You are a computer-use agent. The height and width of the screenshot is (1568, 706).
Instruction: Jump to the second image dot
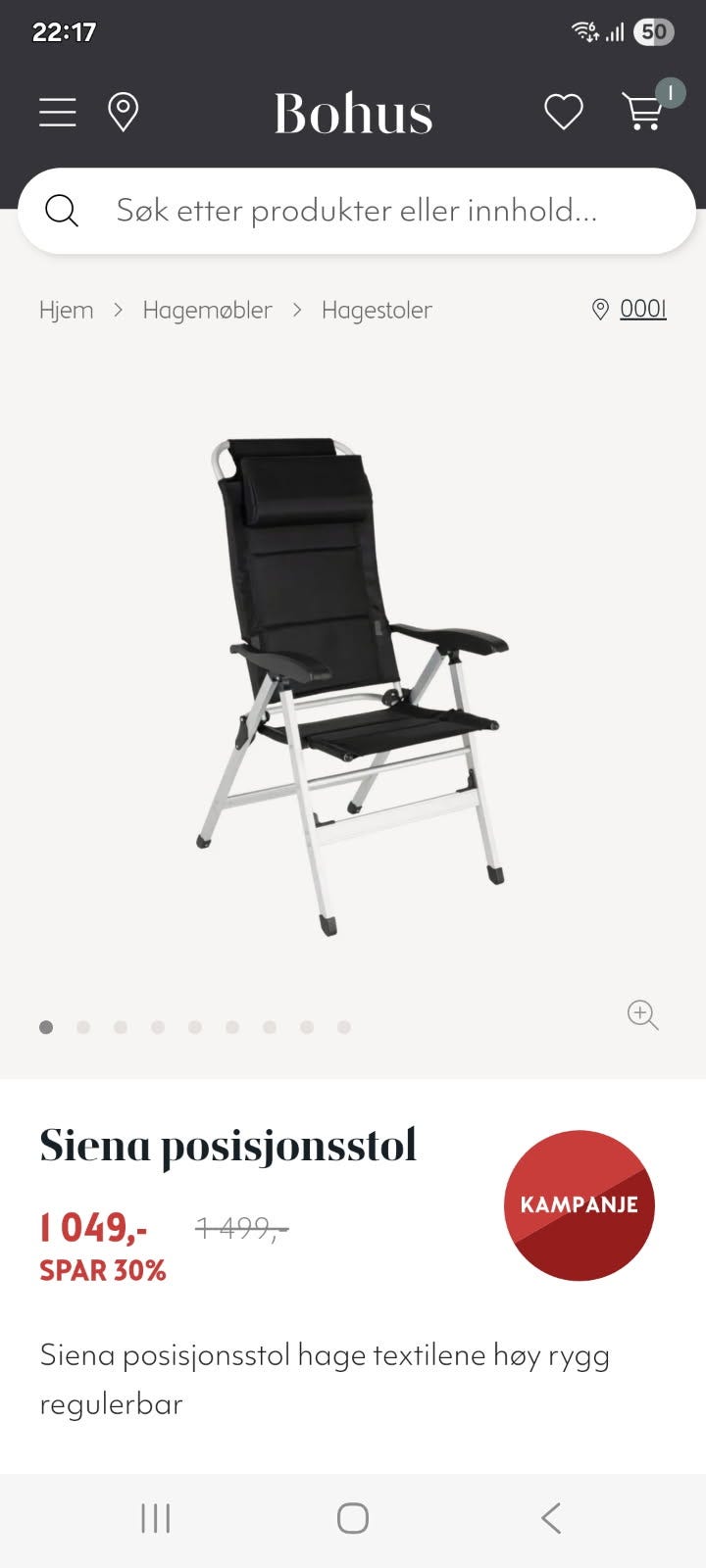coord(83,1027)
